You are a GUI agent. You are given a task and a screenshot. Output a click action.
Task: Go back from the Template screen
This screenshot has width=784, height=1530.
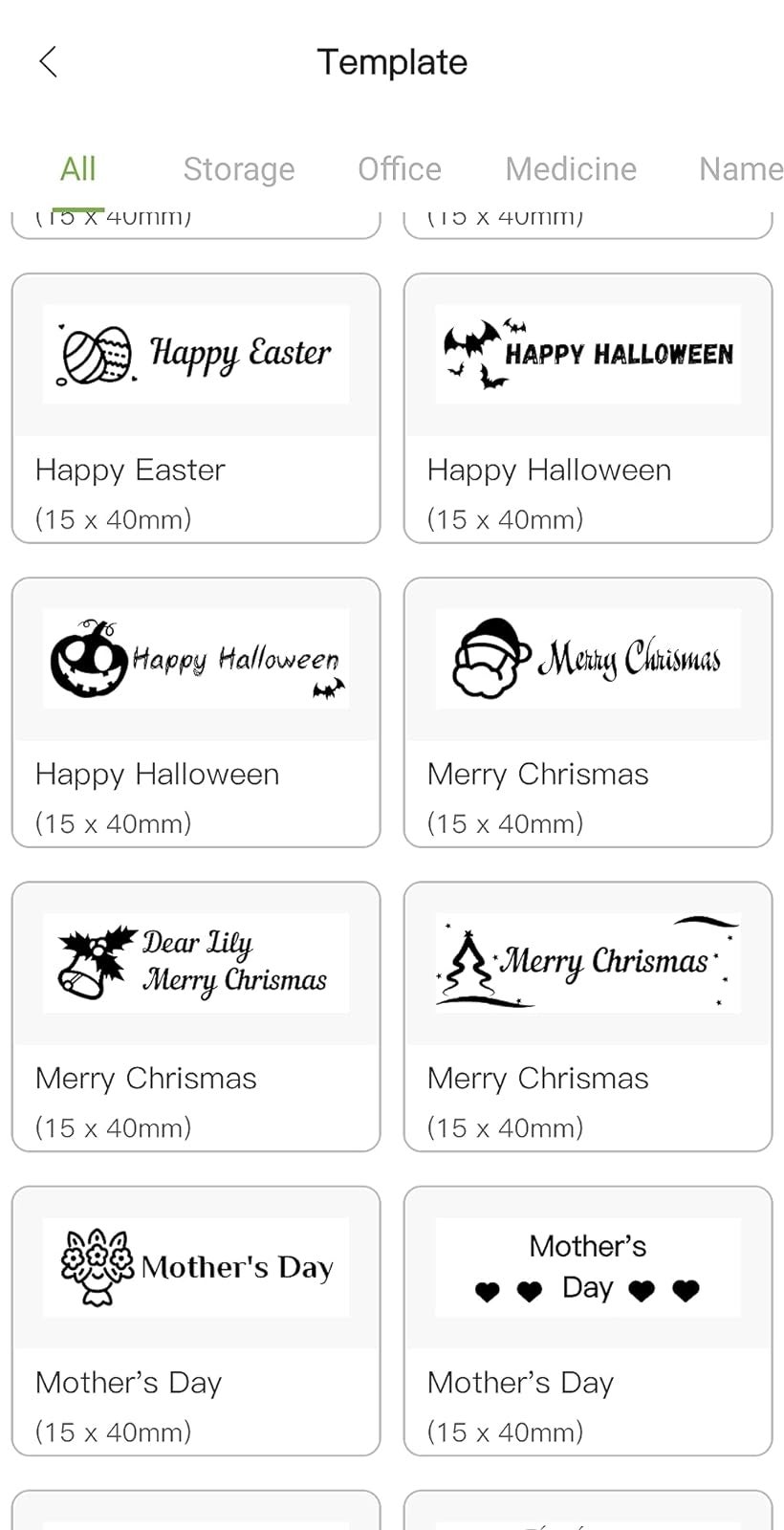click(48, 62)
